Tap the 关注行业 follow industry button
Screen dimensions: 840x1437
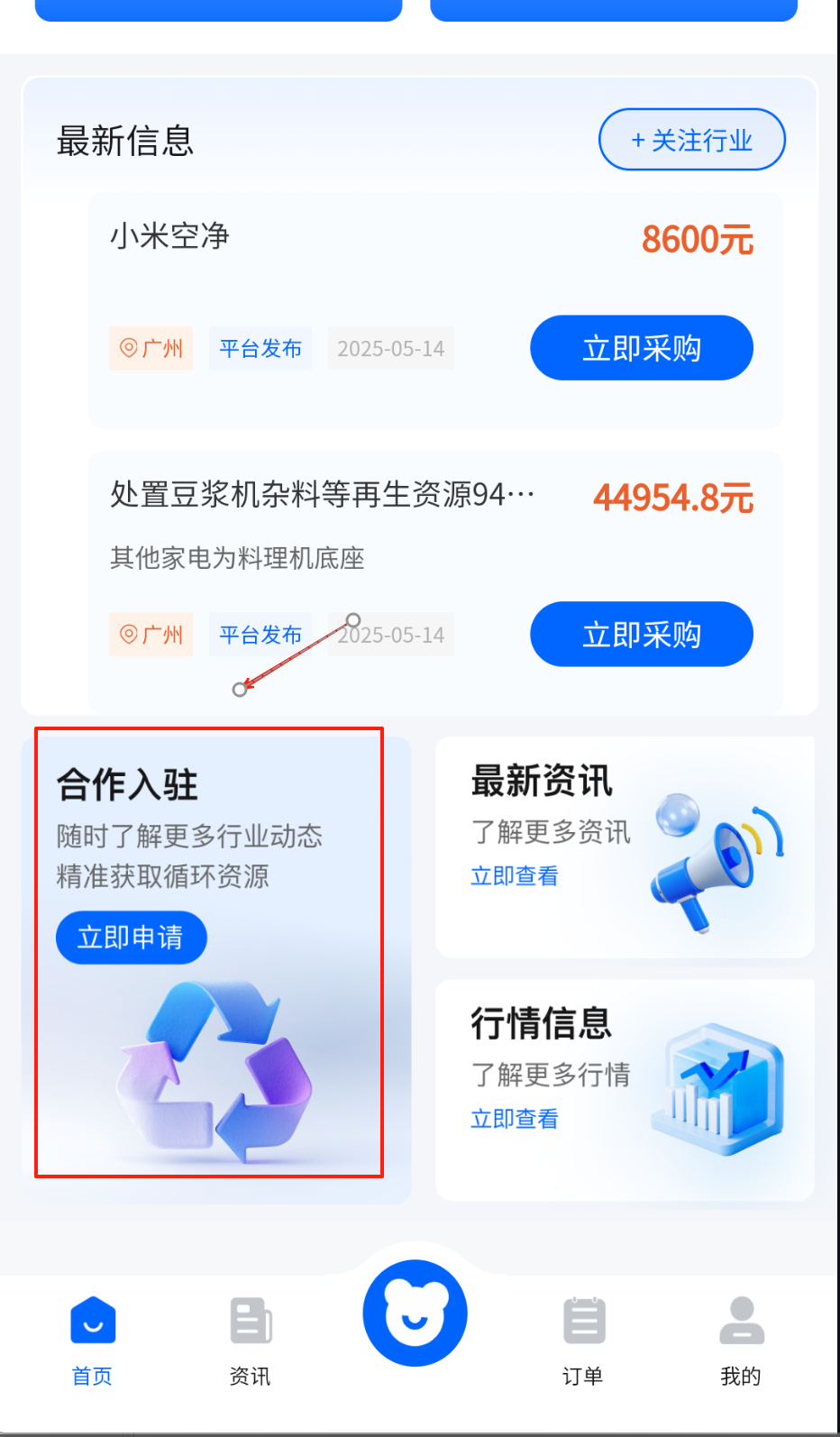point(691,140)
